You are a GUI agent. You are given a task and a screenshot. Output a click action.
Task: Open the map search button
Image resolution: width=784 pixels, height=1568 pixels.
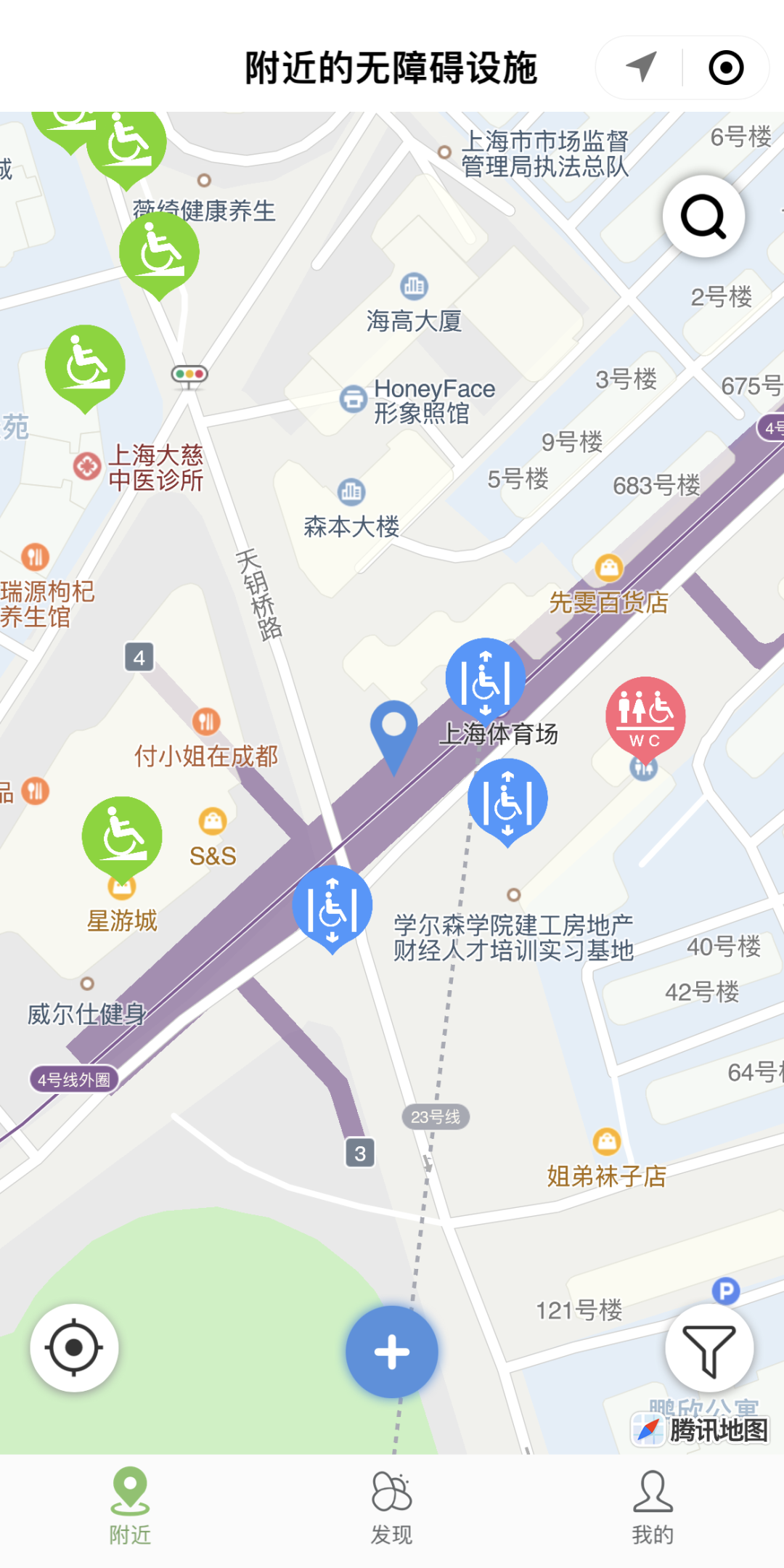tap(703, 216)
